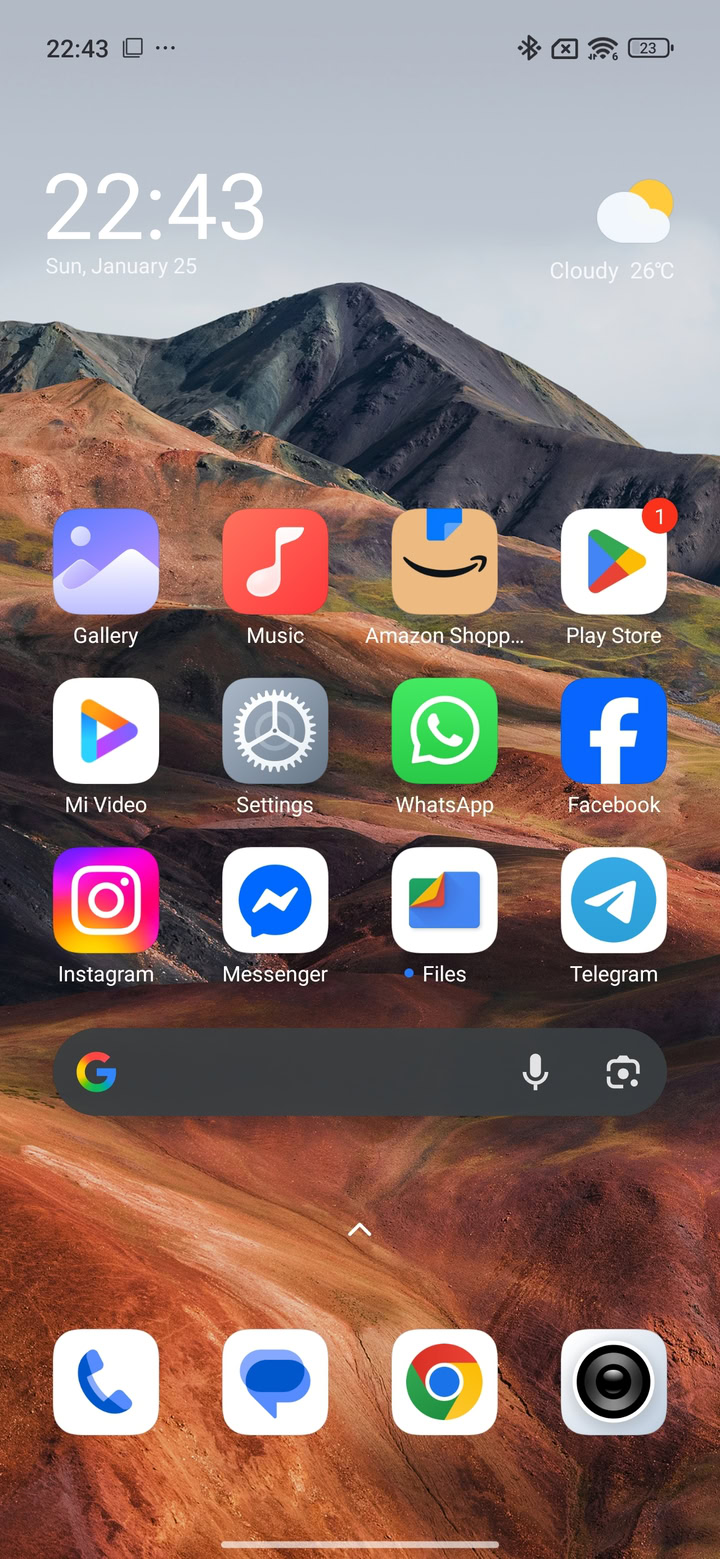The width and height of the screenshot is (720, 1559).
Task: Open Telegram
Action: (613, 900)
